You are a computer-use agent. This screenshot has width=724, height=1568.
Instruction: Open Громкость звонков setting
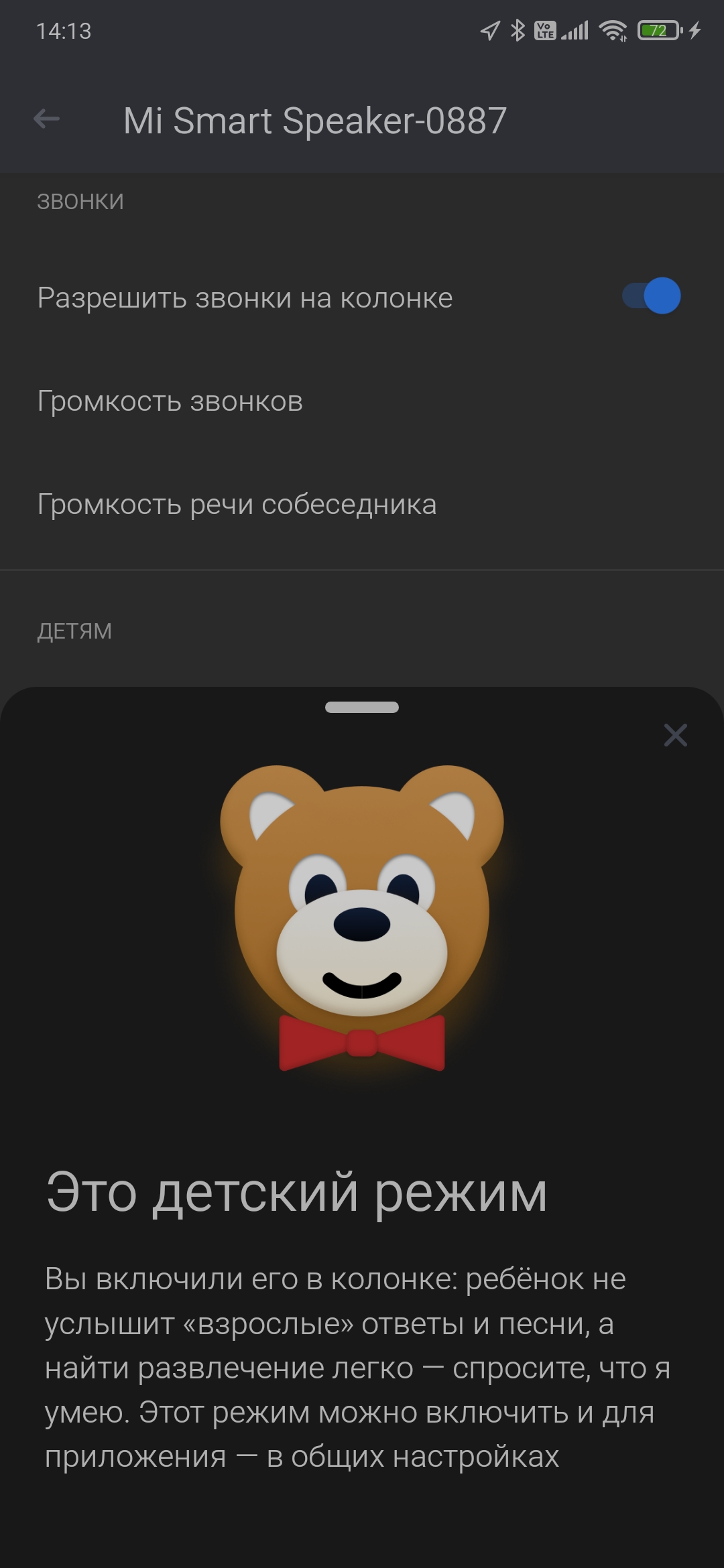(x=170, y=401)
